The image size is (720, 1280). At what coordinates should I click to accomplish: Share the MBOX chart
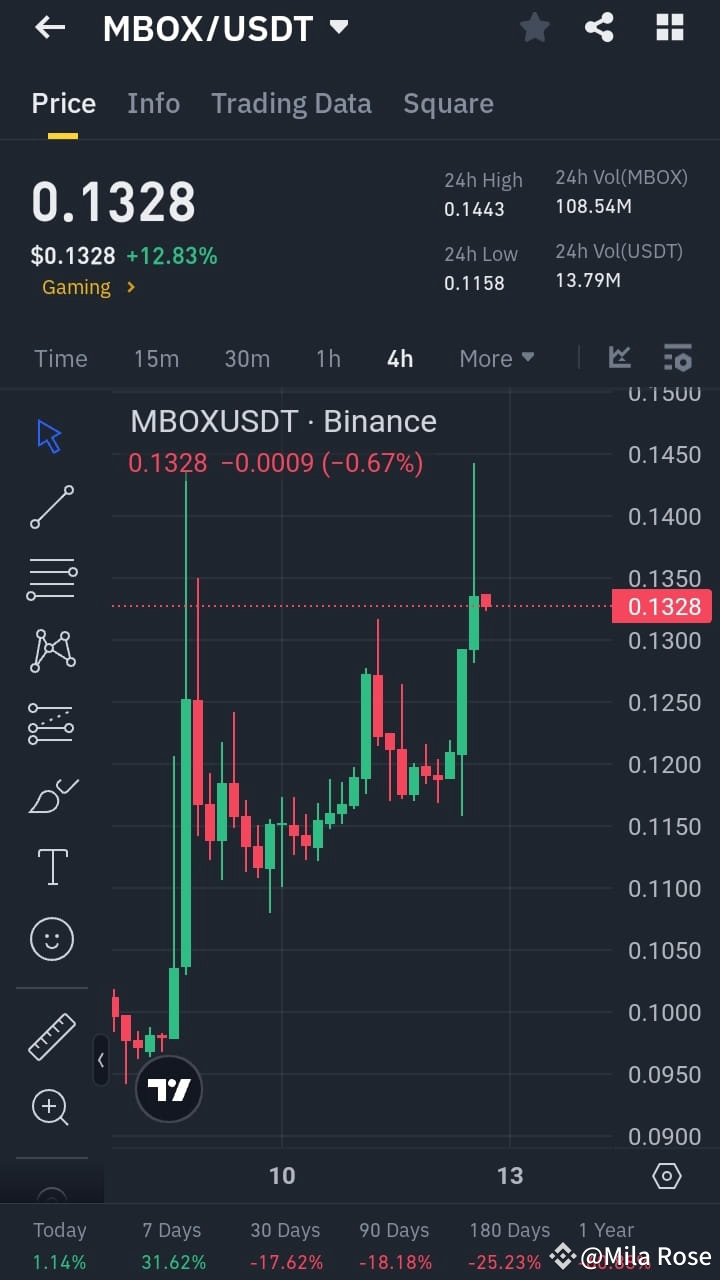(599, 27)
